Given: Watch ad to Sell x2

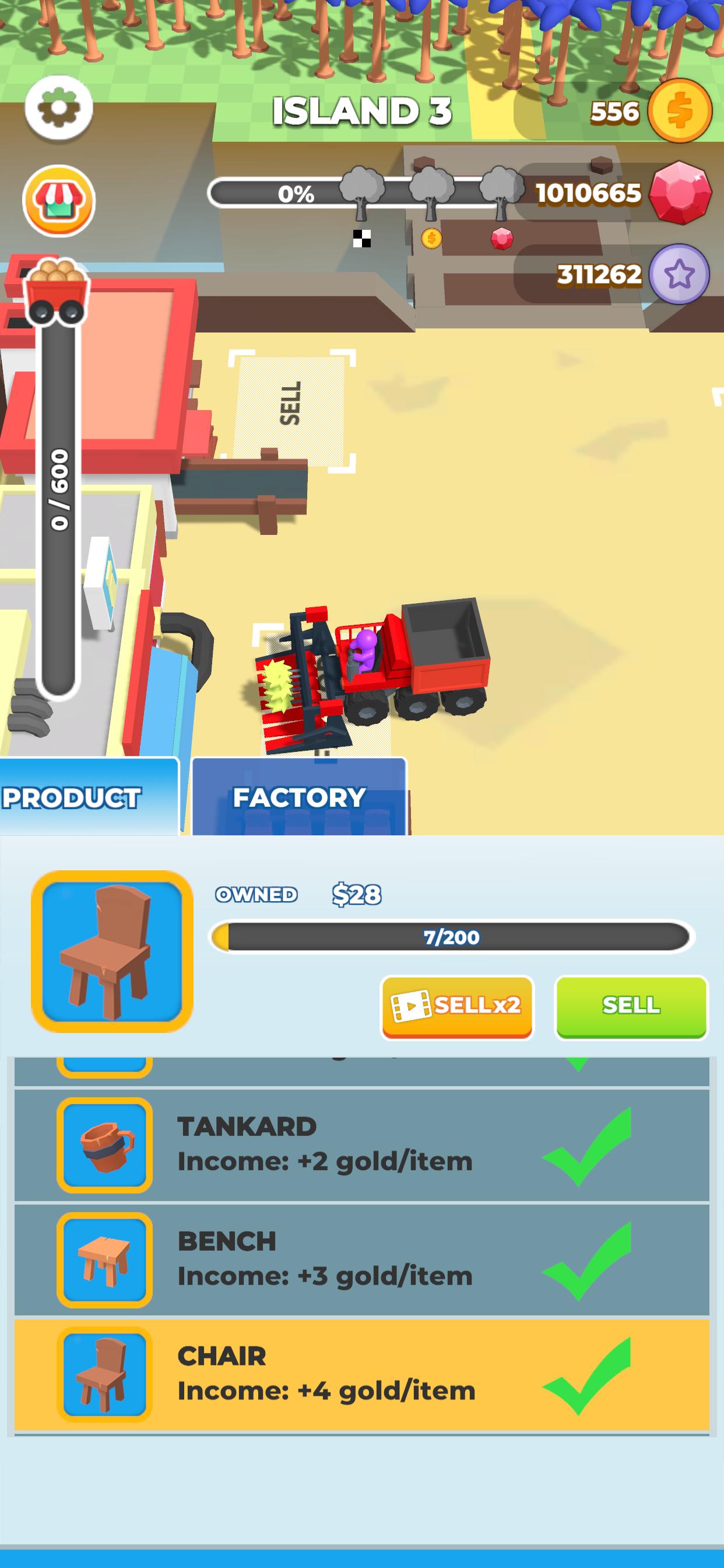Looking at the screenshot, I should pos(457,1006).
